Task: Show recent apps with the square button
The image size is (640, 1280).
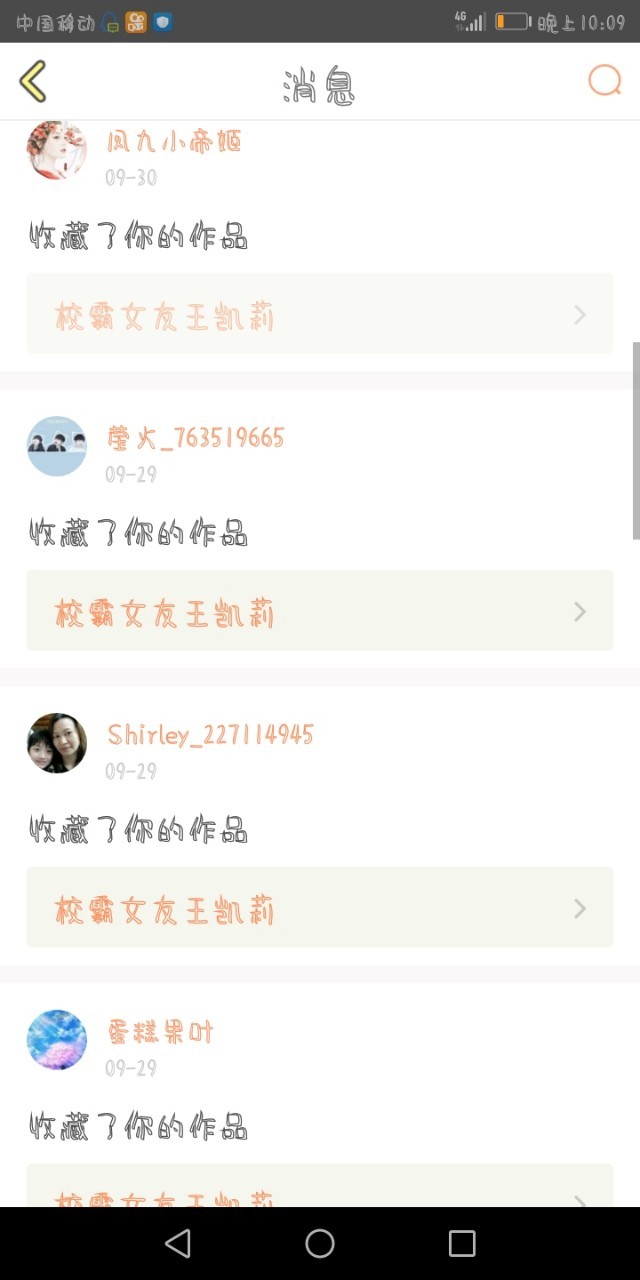Action: click(462, 1243)
